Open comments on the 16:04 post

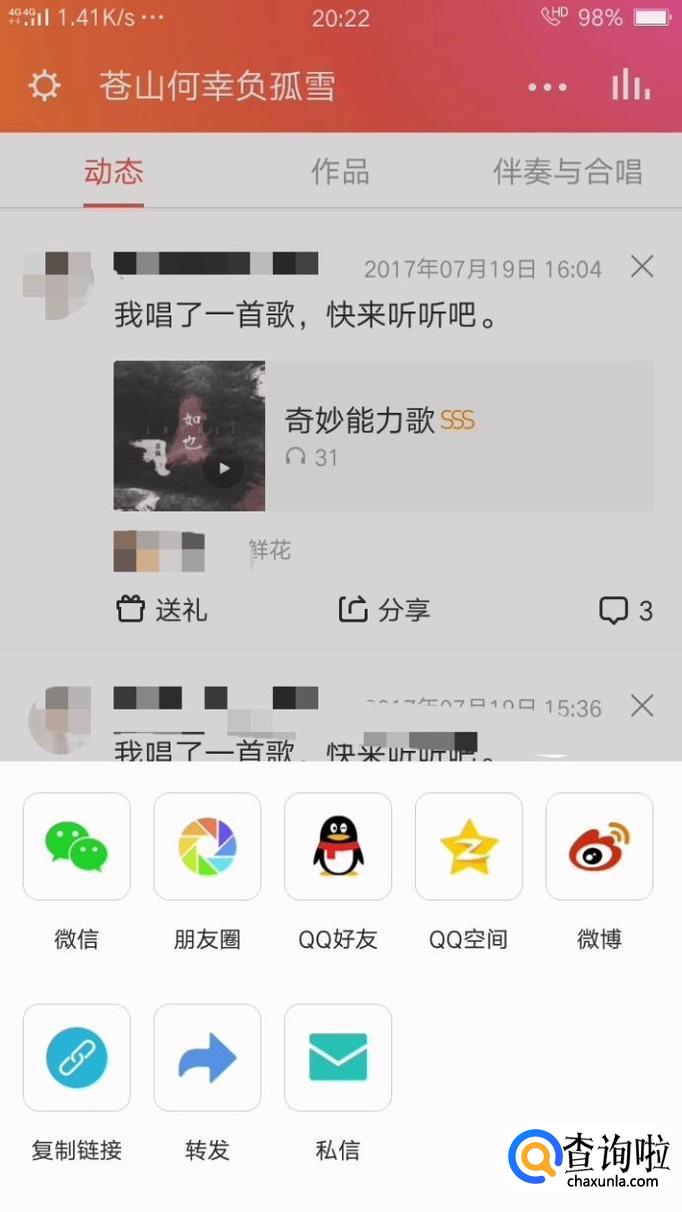coord(626,610)
